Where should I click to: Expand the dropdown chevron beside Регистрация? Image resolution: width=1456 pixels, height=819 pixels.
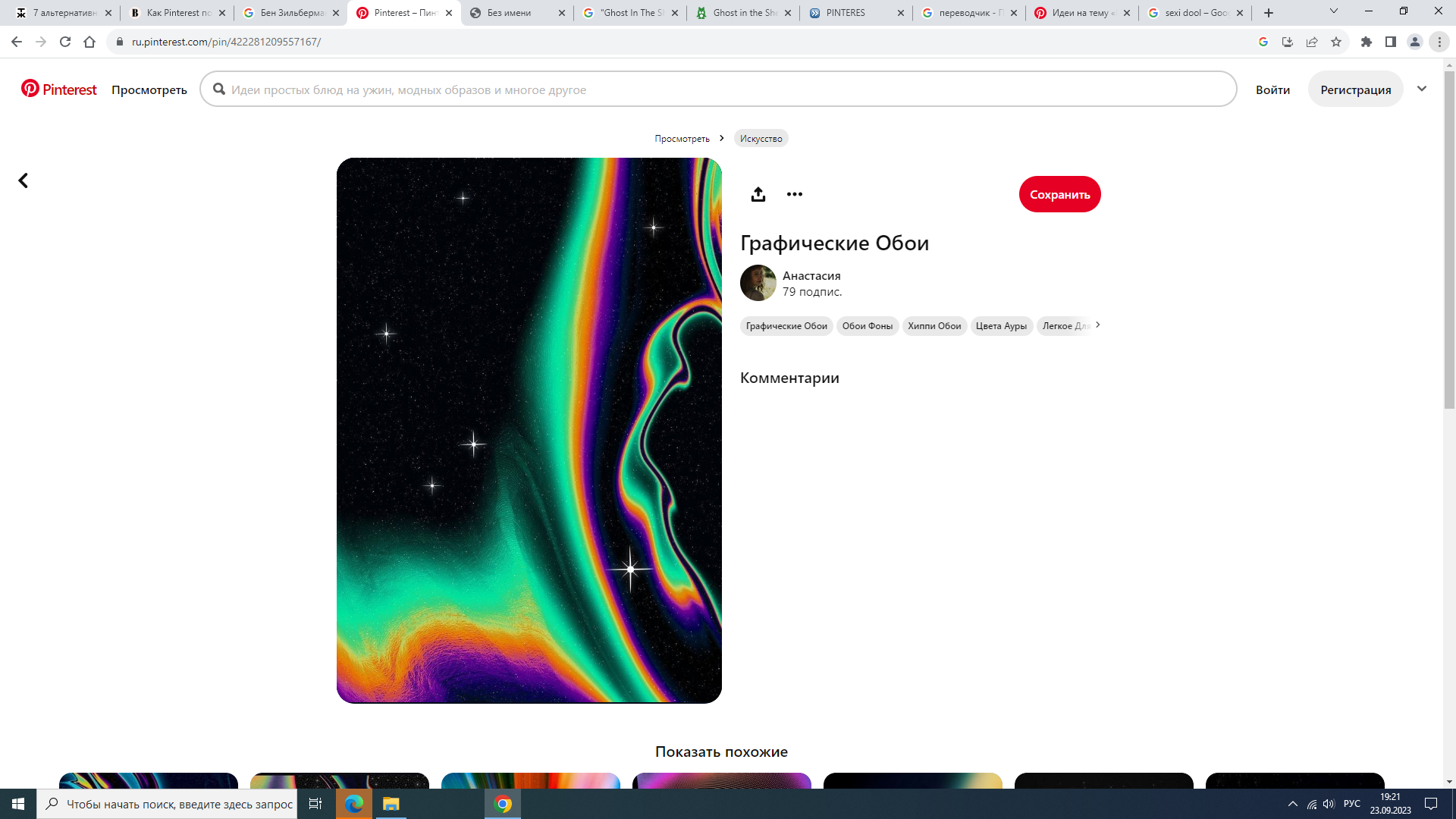coord(1422,89)
